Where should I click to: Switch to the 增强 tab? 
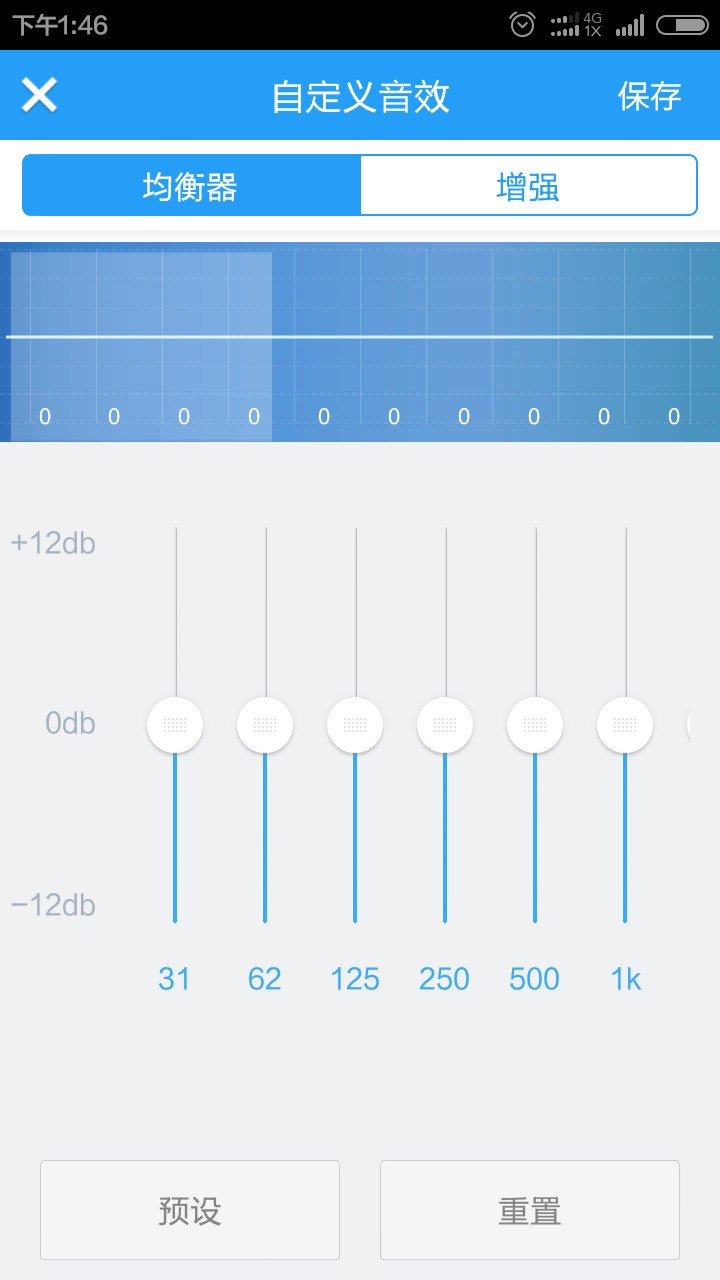pos(528,186)
